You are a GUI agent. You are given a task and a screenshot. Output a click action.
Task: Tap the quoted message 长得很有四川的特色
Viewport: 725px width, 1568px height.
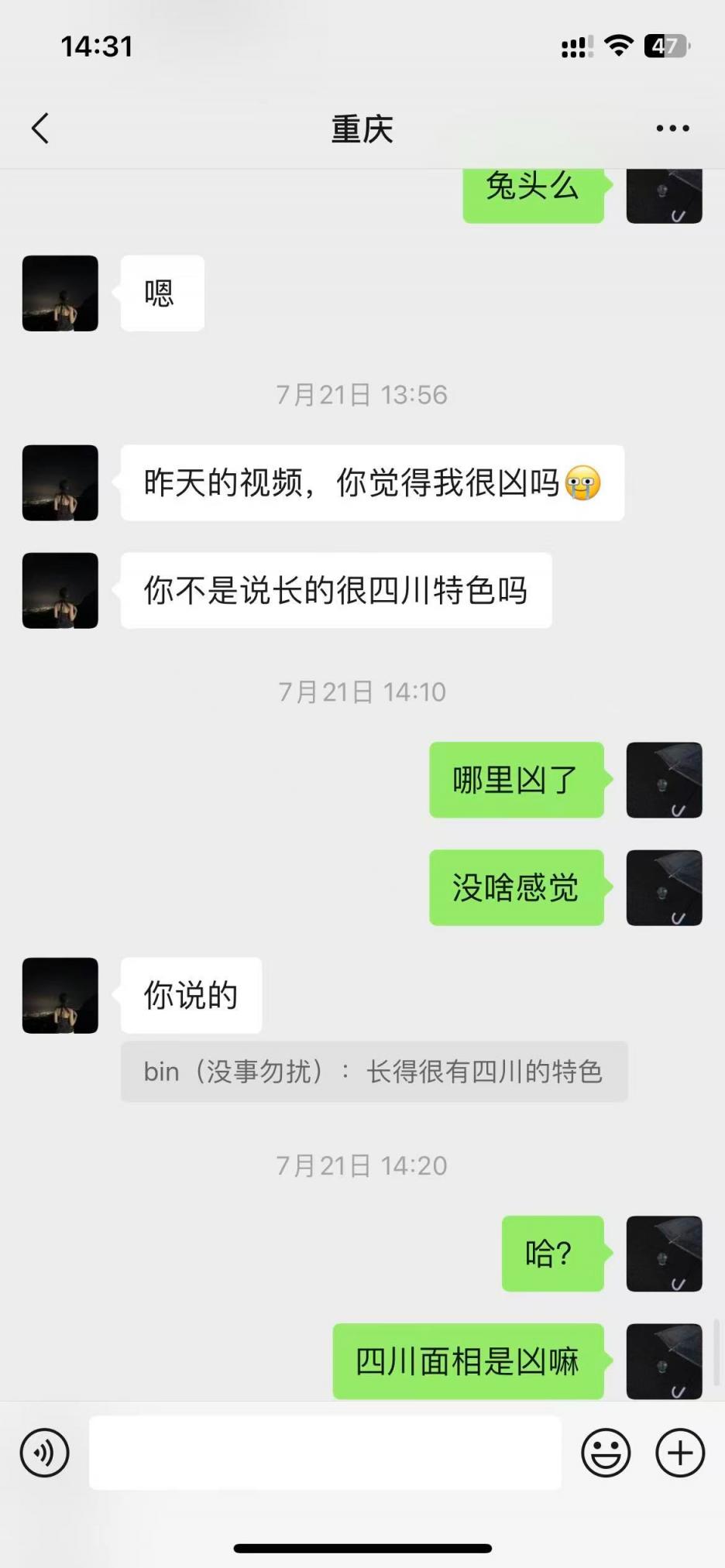pos(373,1072)
